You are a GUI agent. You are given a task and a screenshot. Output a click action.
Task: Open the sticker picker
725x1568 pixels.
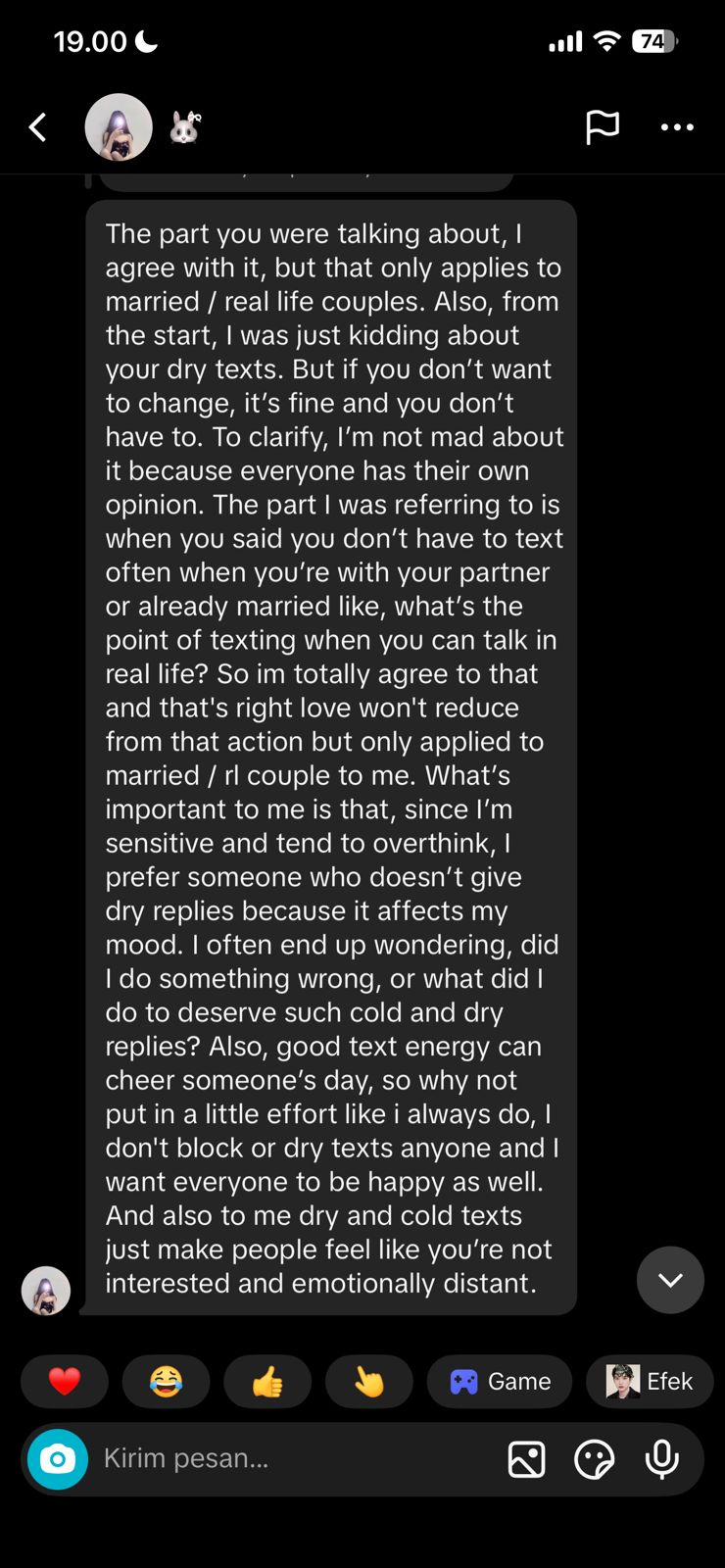click(x=594, y=1459)
